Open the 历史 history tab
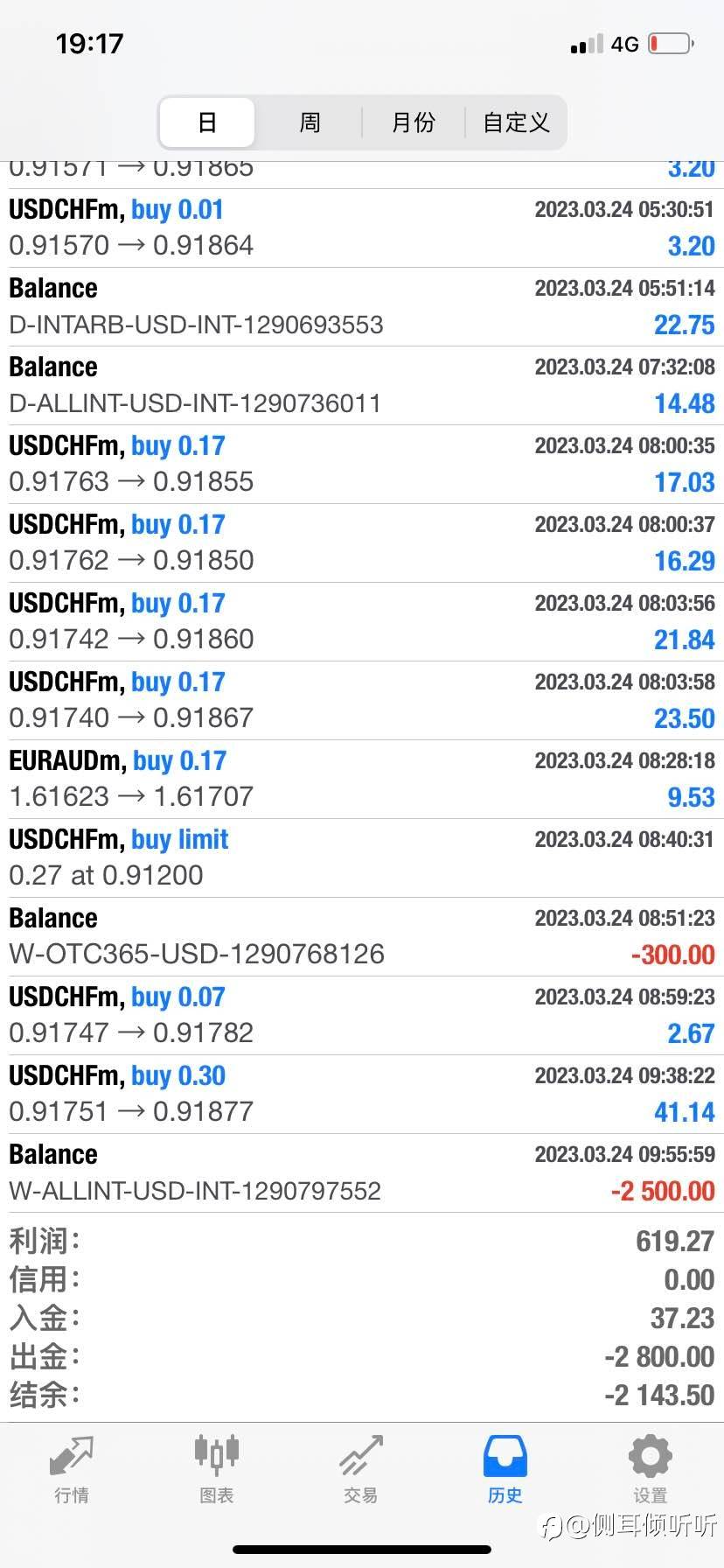 [x=505, y=1468]
